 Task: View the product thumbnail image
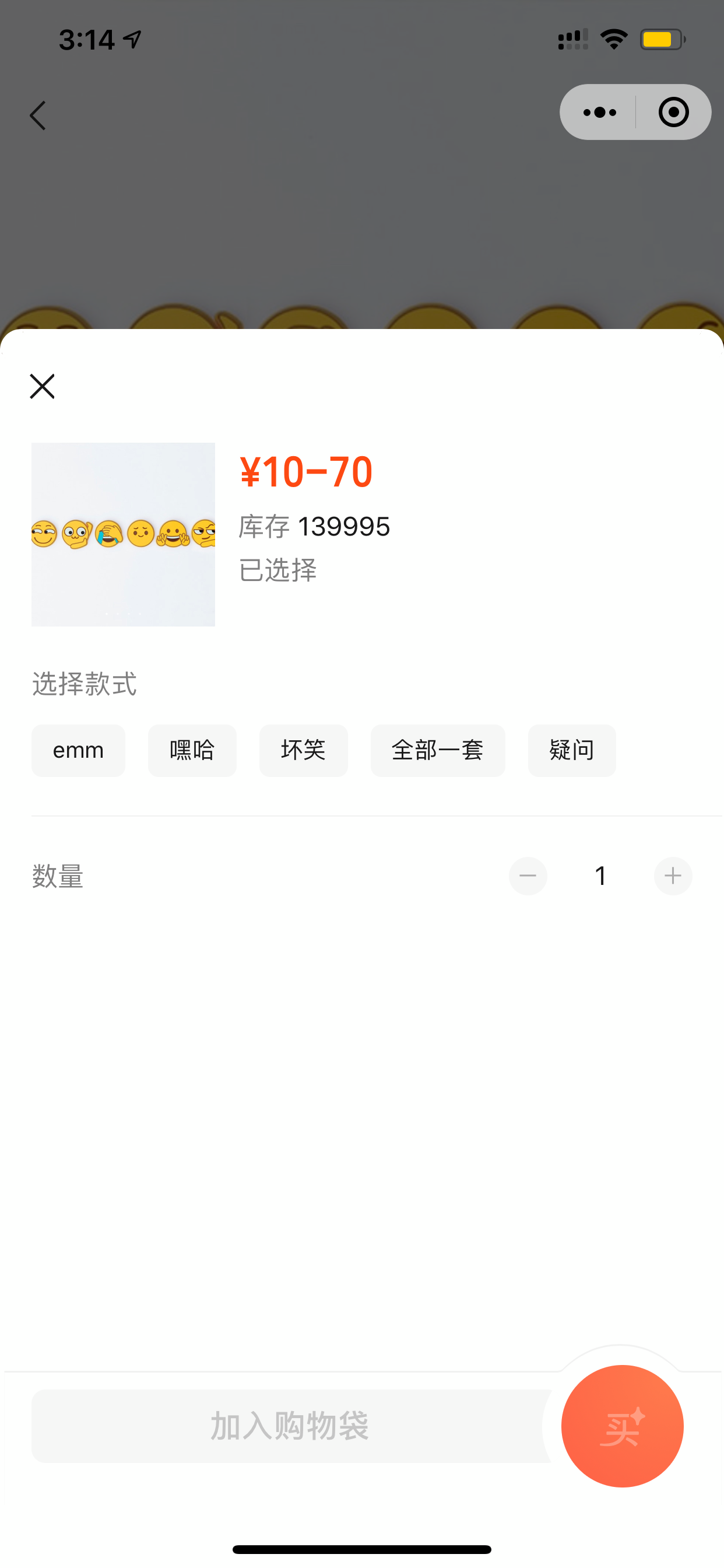click(123, 534)
